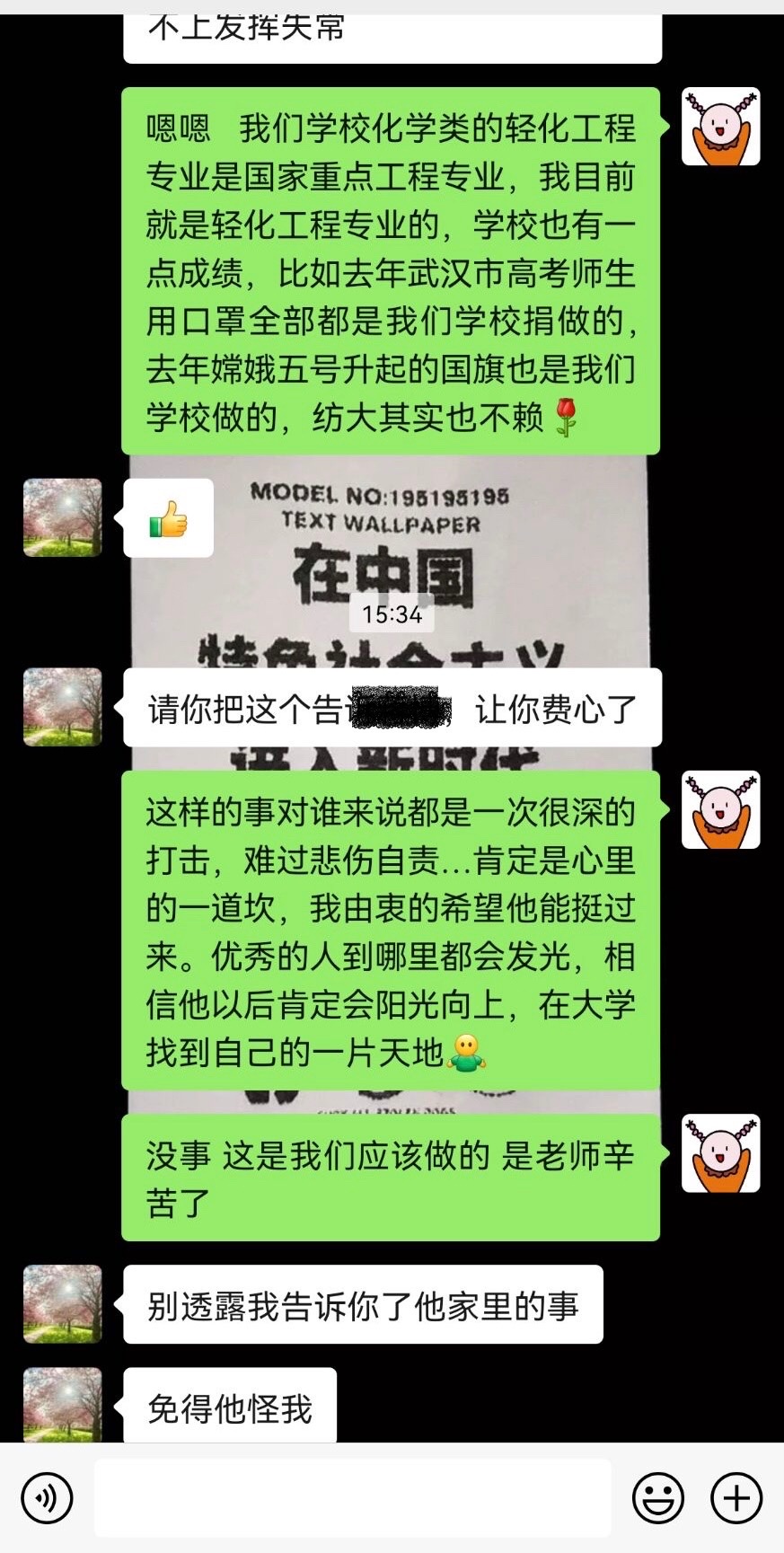Open cherry-blossom avatar beside thumbs-up message
Viewport: 784px width, 1553px height.
pos(62,518)
